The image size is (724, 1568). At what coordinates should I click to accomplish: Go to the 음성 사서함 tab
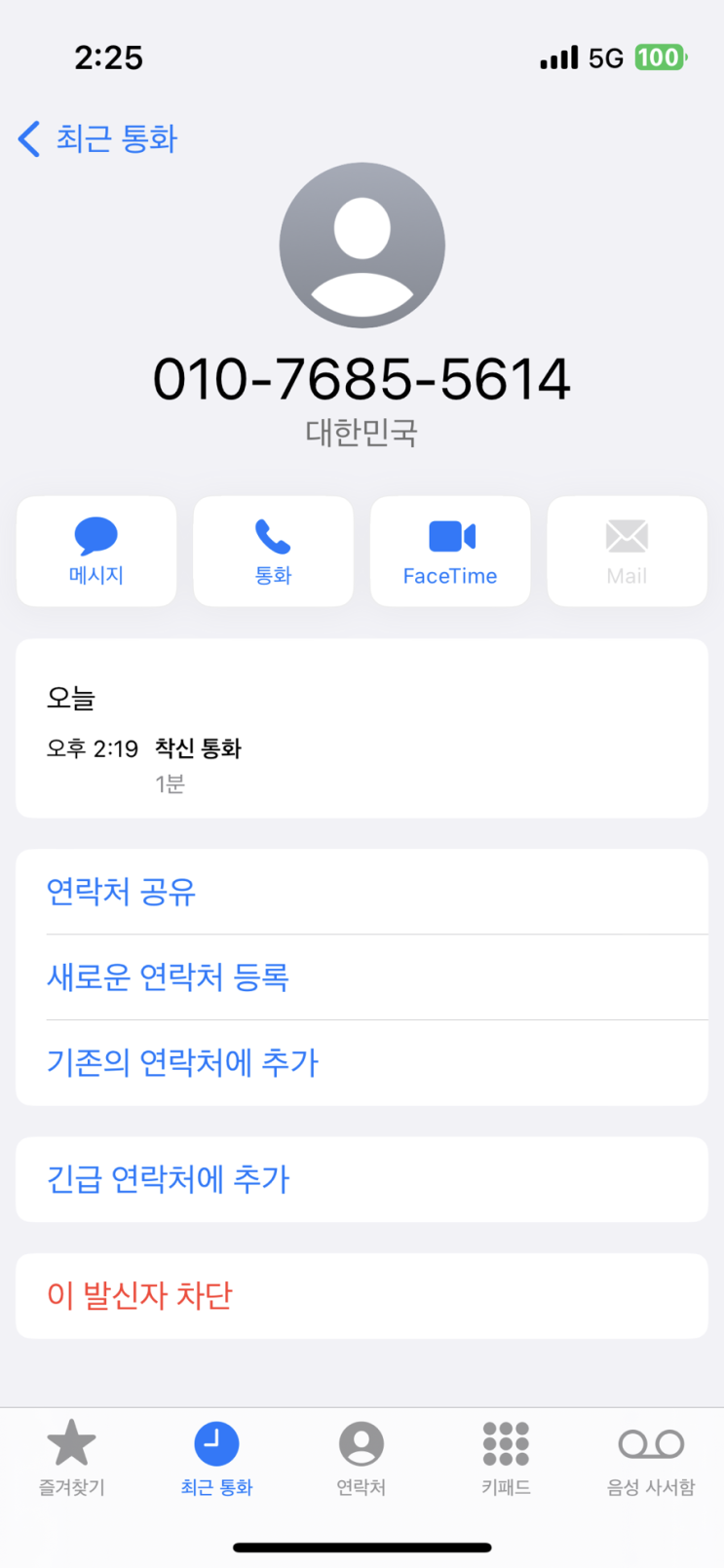(651, 1456)
